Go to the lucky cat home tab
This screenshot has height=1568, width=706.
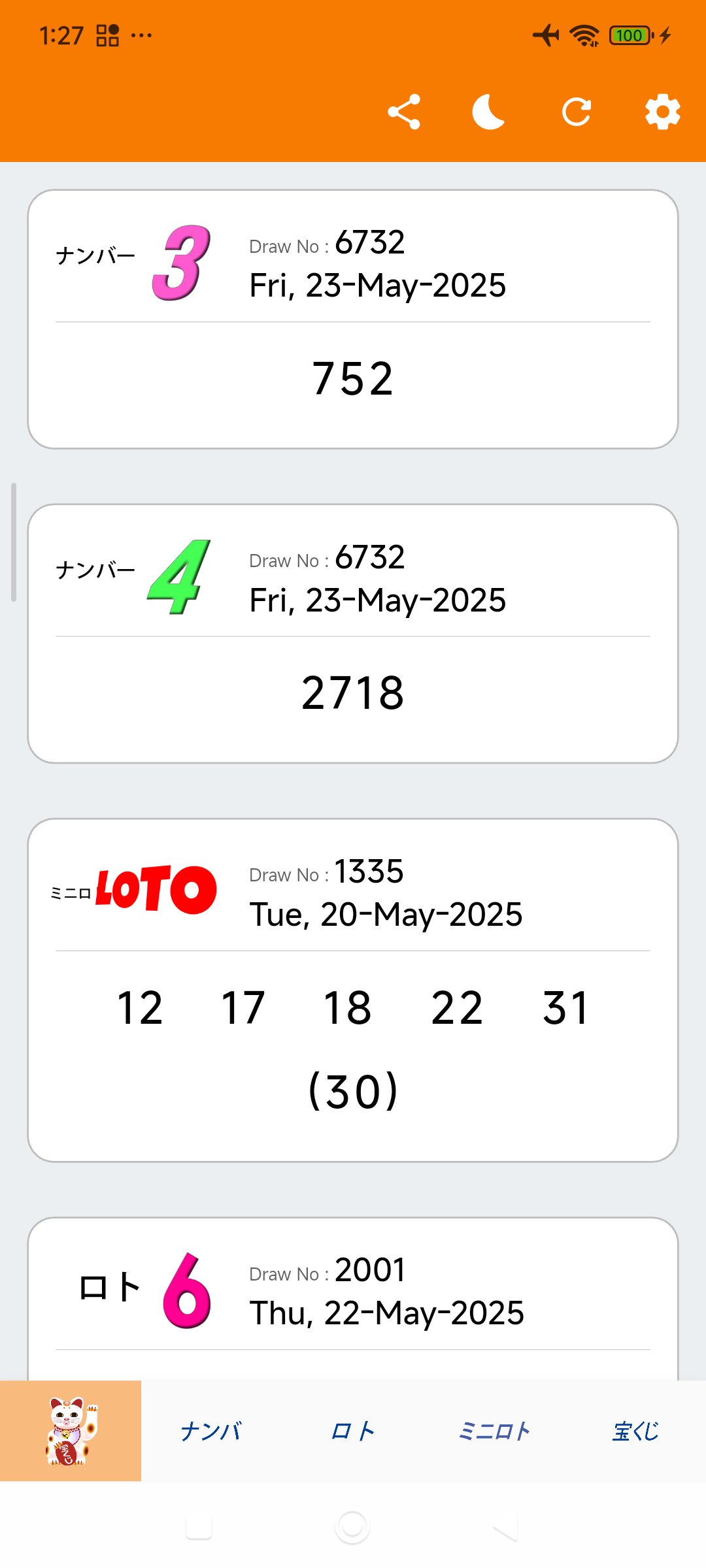point(71,1431)
